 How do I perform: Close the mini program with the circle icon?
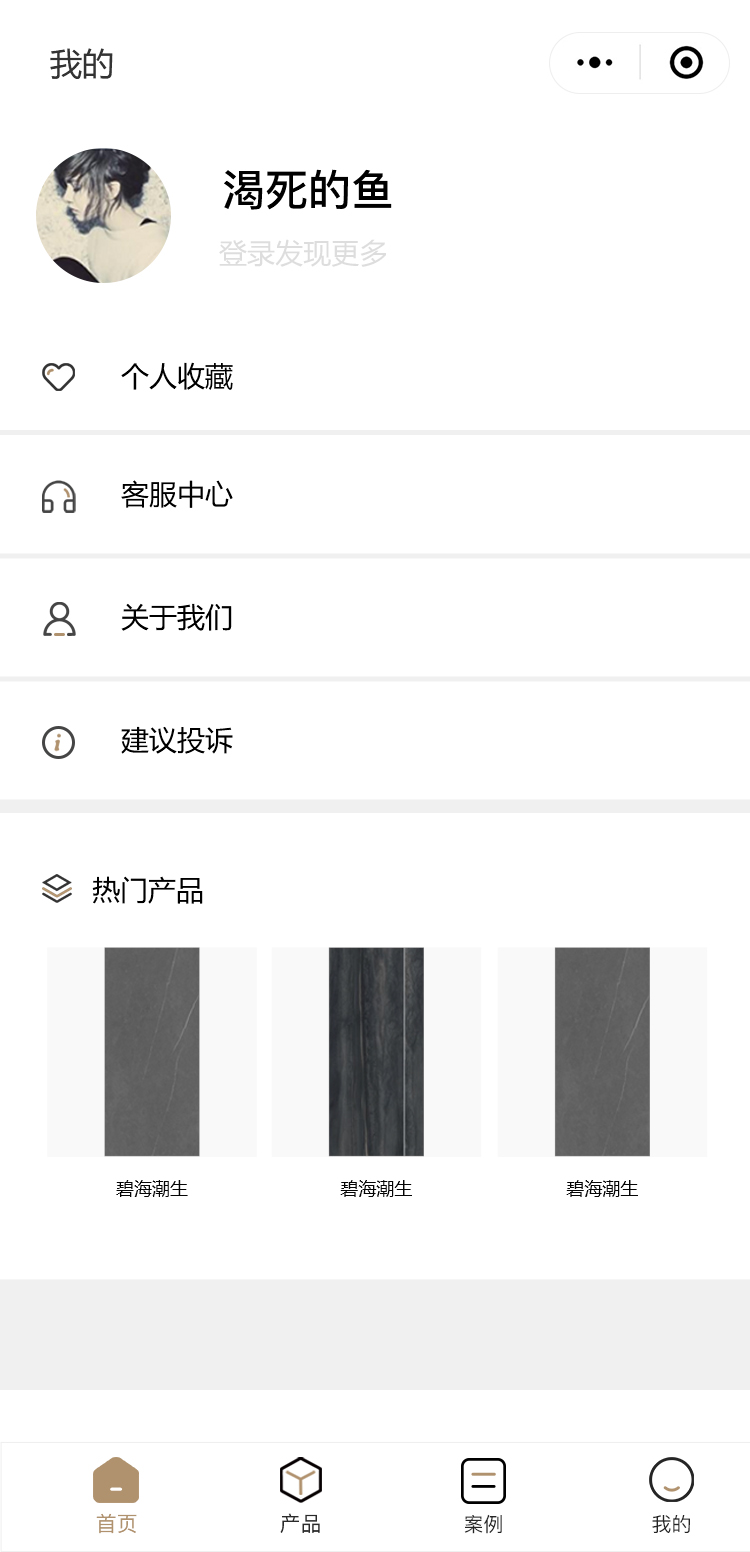tap(686, 63)
